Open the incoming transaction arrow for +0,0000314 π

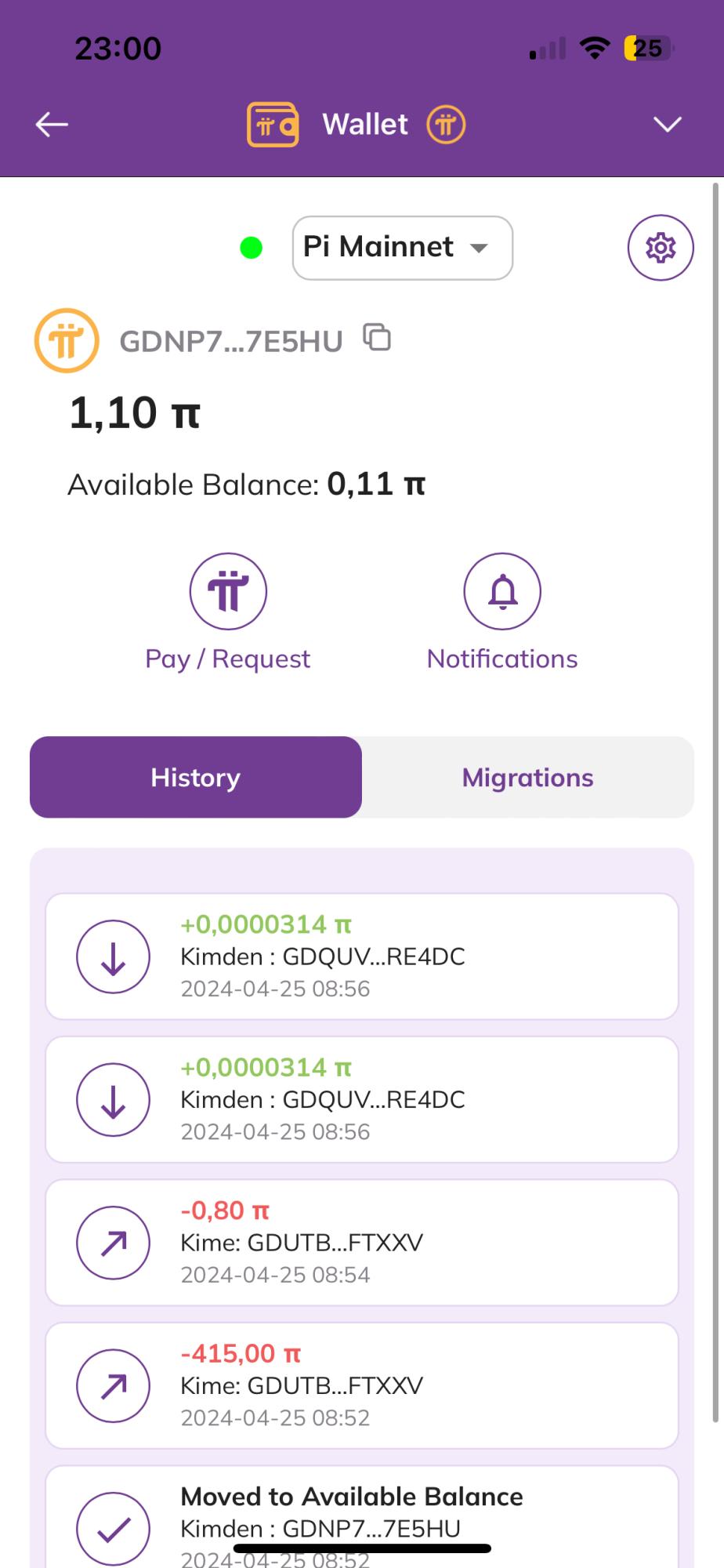coord(113,956)
